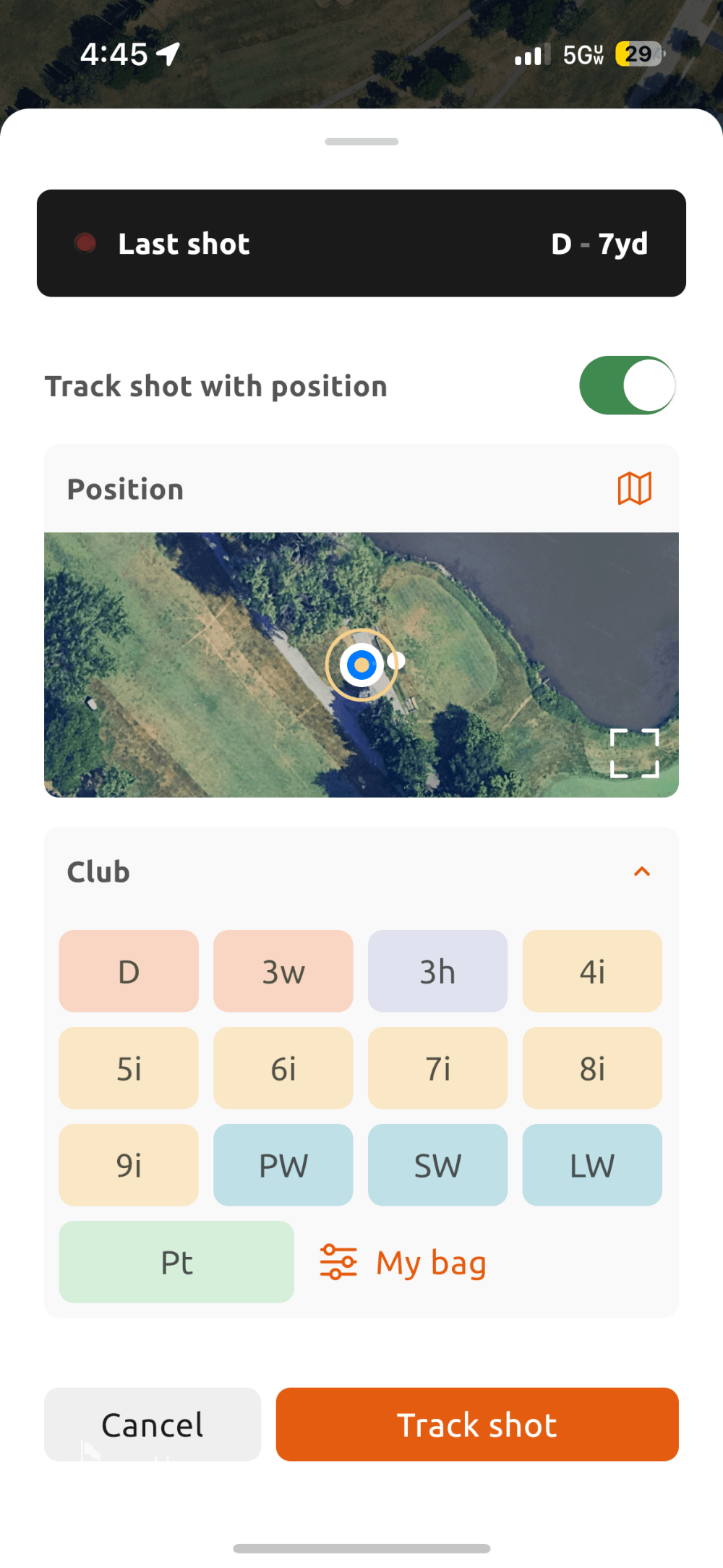
Task: Select the Pt putter
Action: tap(176, 1262)
